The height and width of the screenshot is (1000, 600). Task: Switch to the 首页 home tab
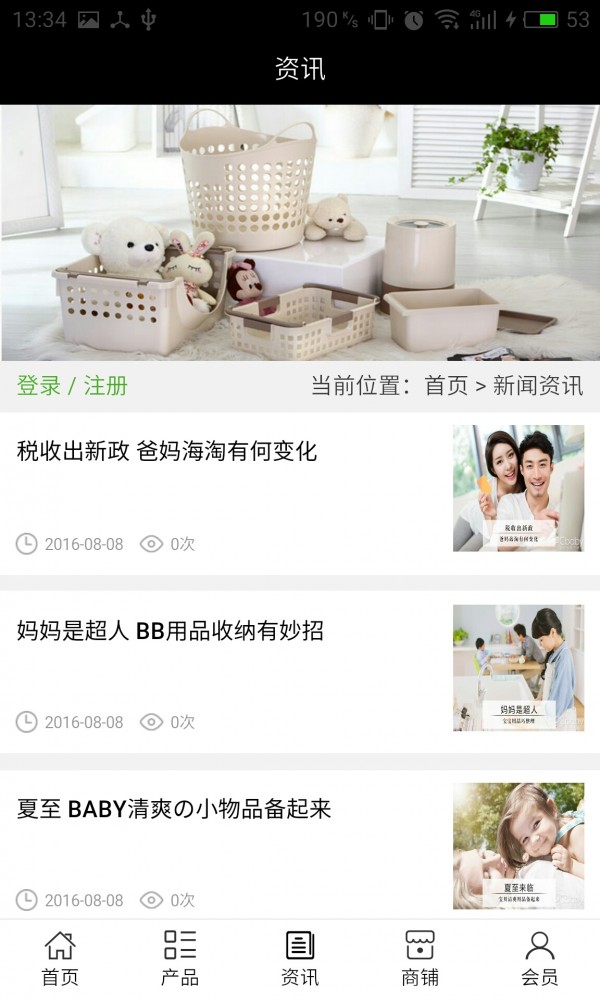[x=60, y=958]
